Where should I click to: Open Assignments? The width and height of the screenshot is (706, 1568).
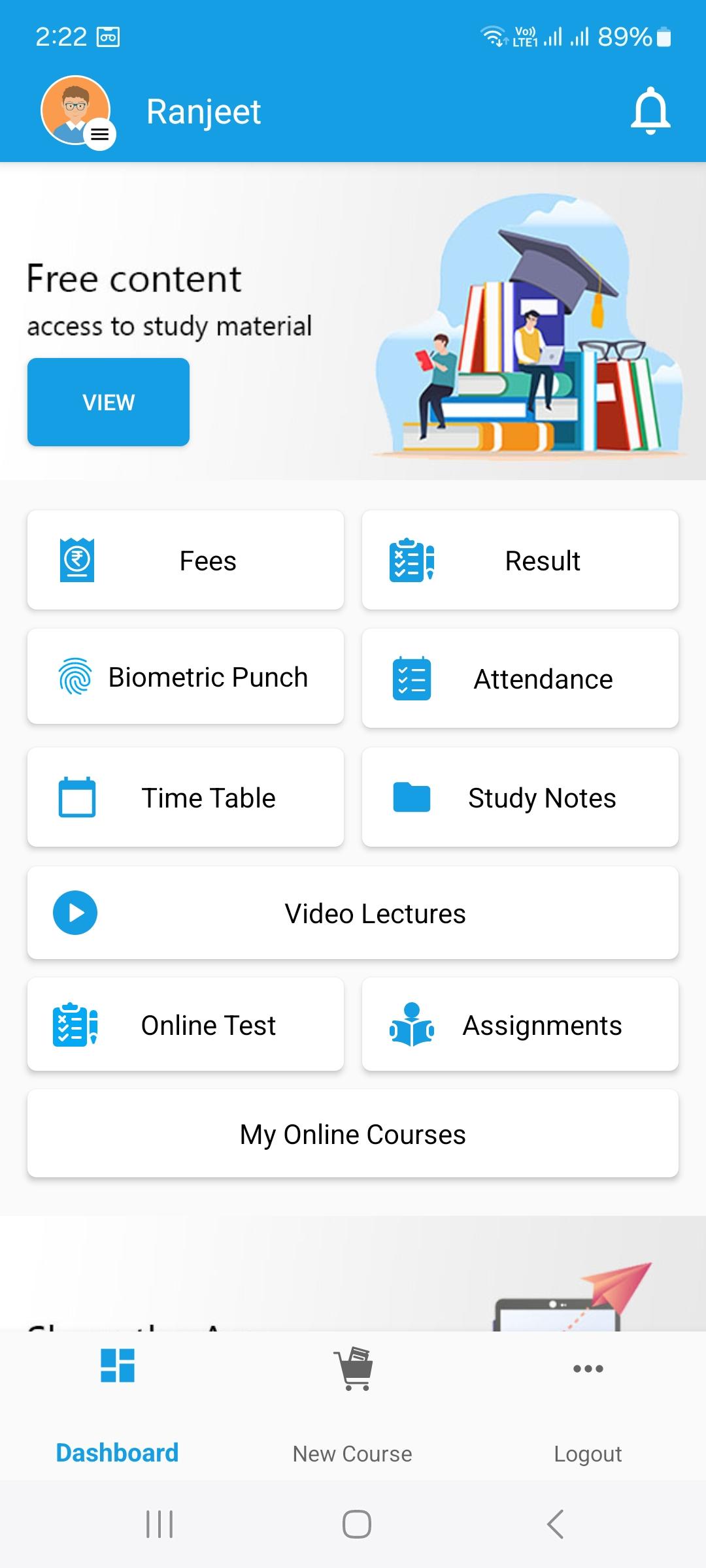[x=520, y=1024]
